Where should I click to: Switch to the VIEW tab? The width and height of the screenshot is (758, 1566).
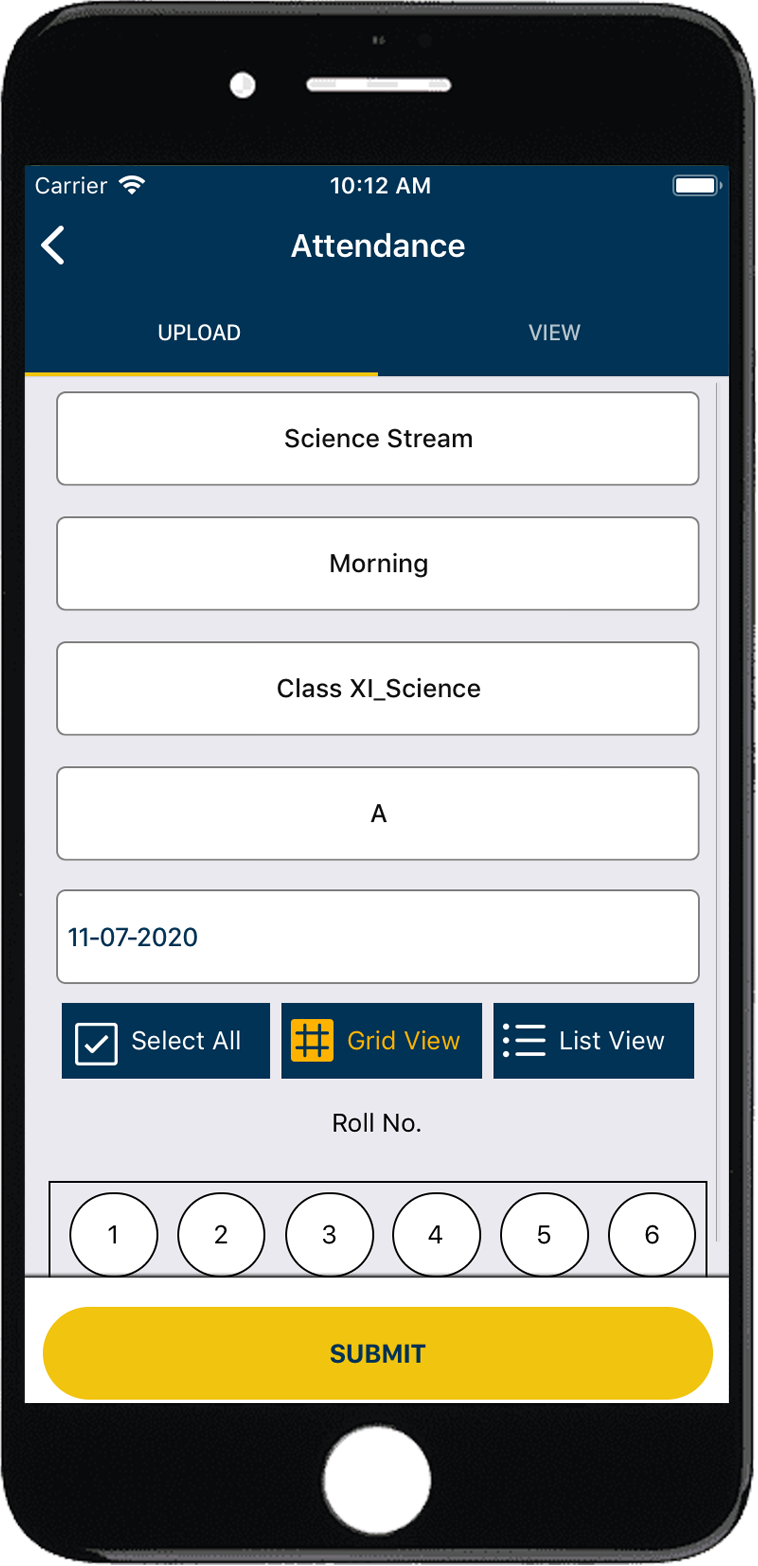tap(554, 332)
